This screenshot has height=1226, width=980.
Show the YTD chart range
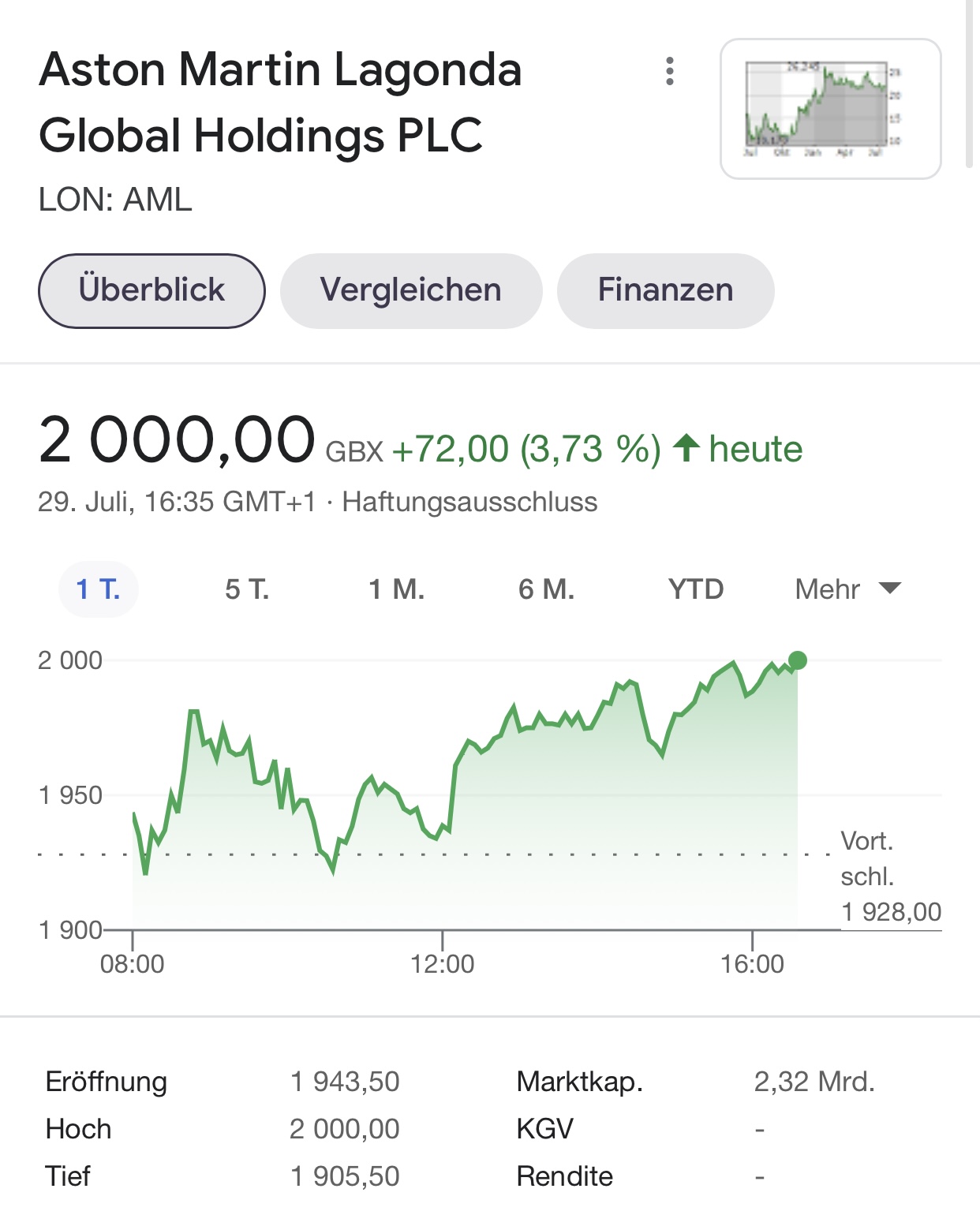[696, 589]
